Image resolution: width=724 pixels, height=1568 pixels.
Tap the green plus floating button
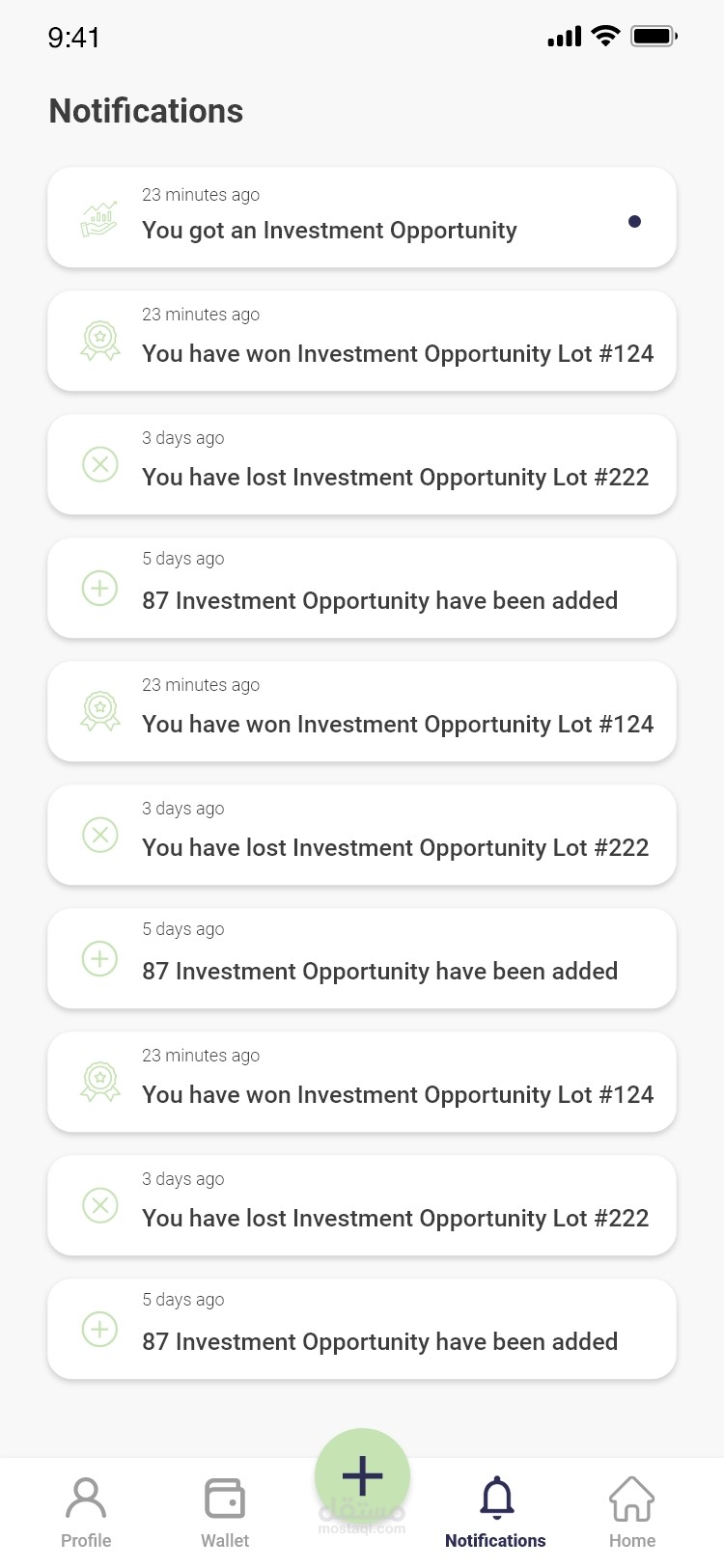coord(362,1475)
